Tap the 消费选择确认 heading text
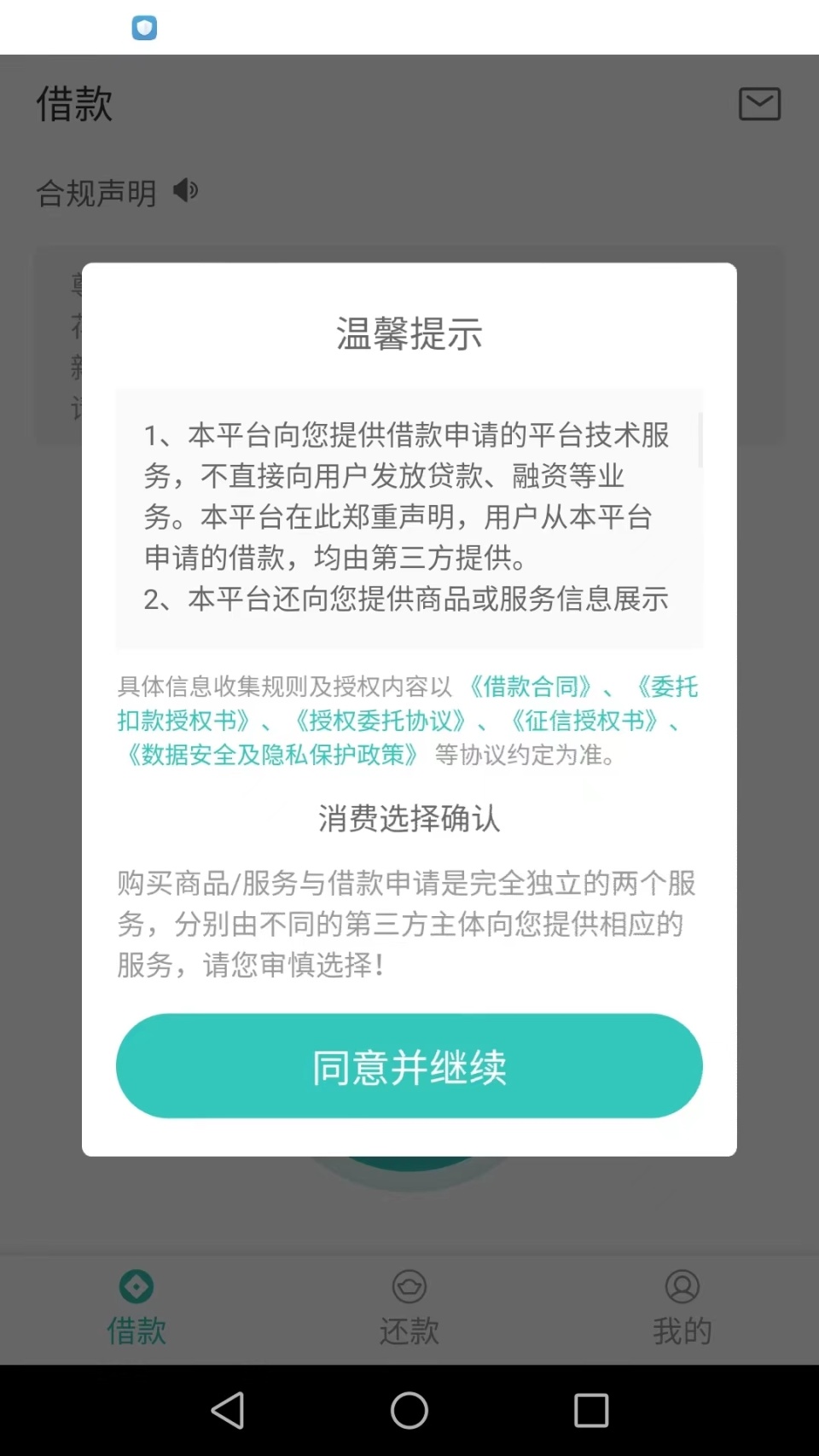This screenshot has height=1456, width=819. (x=409, y=819)
